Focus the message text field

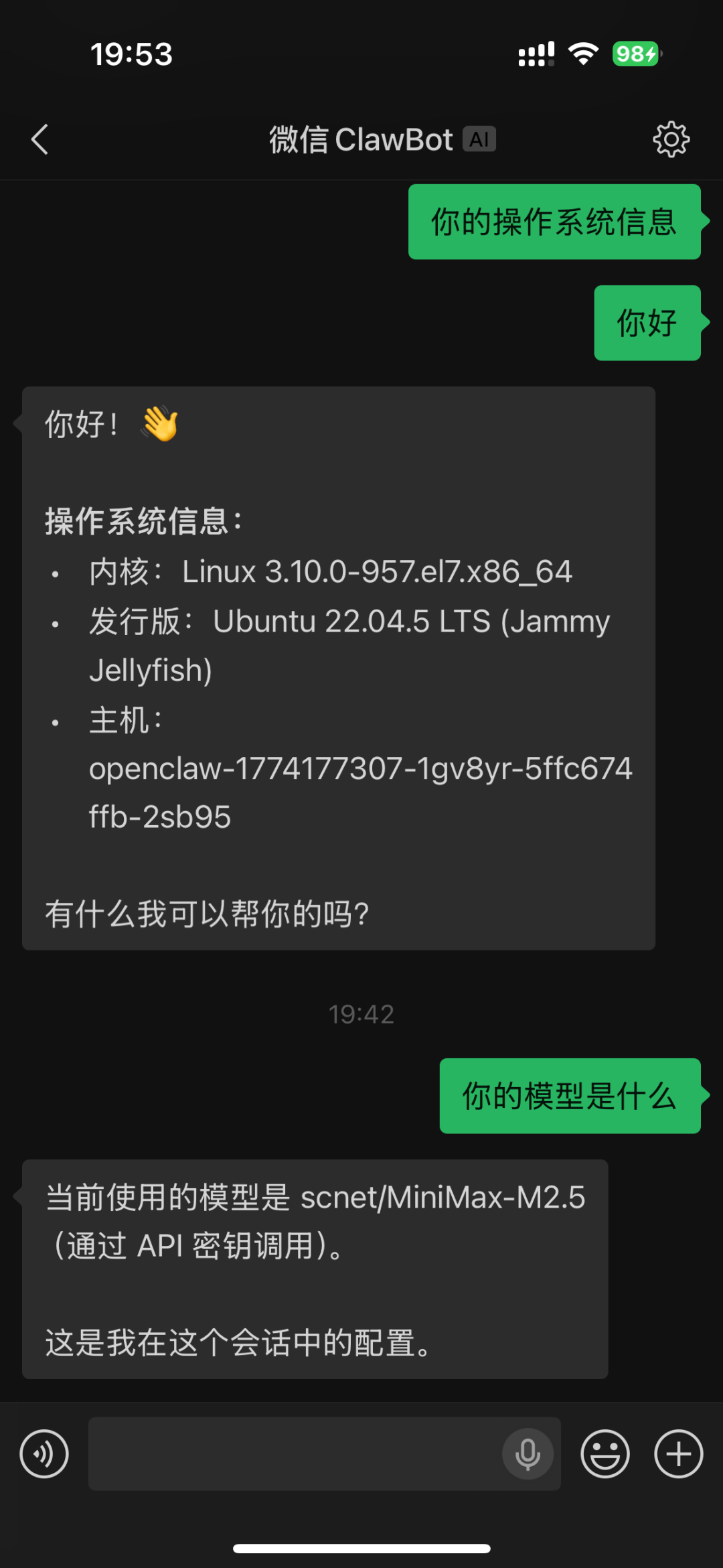pos(295,1453)
